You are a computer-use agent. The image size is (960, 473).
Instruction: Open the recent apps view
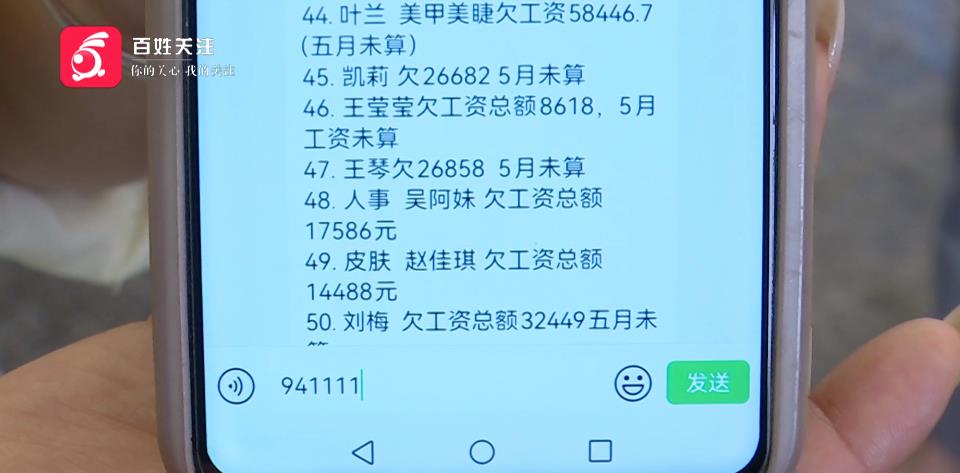click(600, 450)
